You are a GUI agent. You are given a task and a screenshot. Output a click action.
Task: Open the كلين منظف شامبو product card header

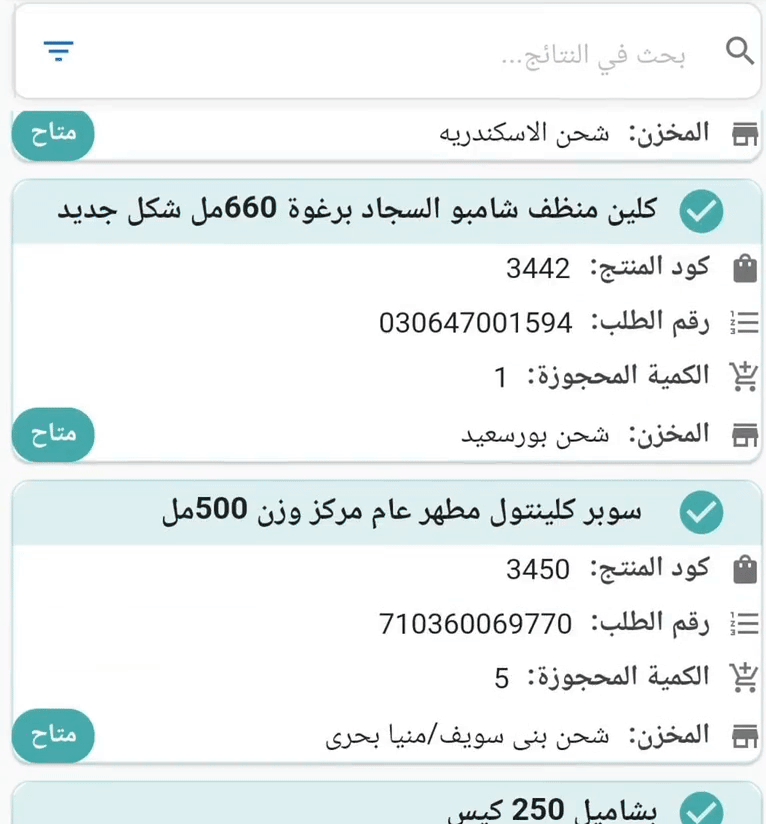[x=400, y=211]
